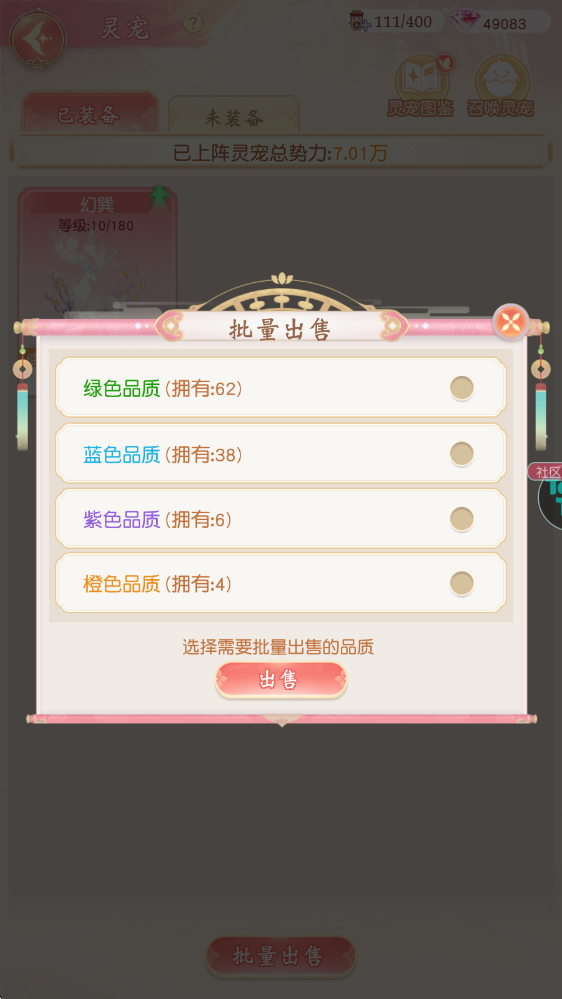Viewport: 562px width, 999px height.
Task: Select the 橙色品质 checkbox
Action: [x=461, y=584]
